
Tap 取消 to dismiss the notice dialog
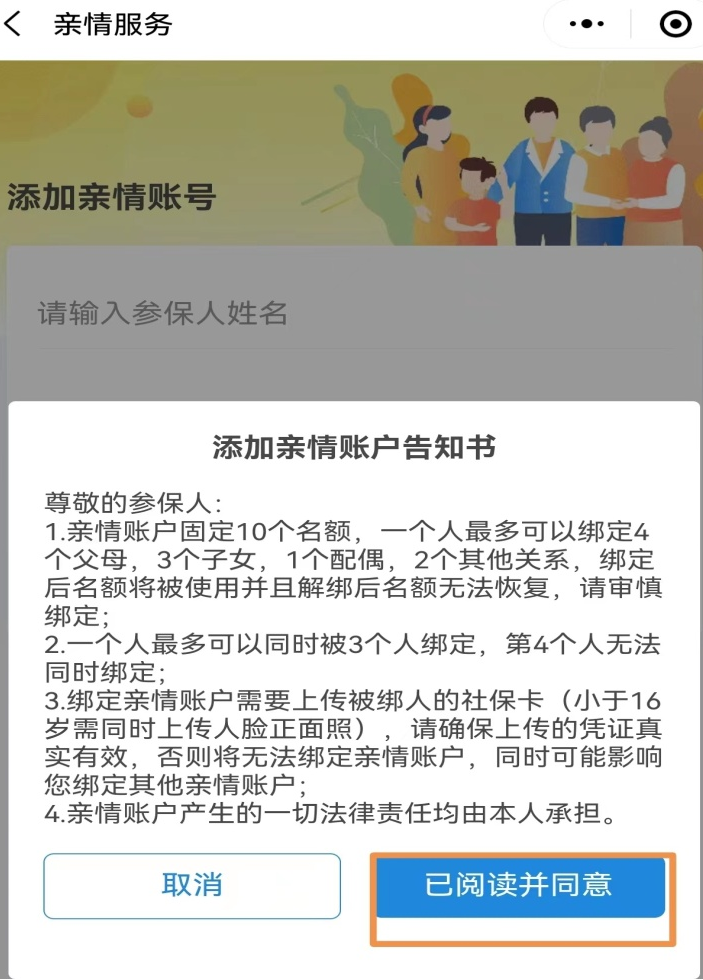[191, 885]
